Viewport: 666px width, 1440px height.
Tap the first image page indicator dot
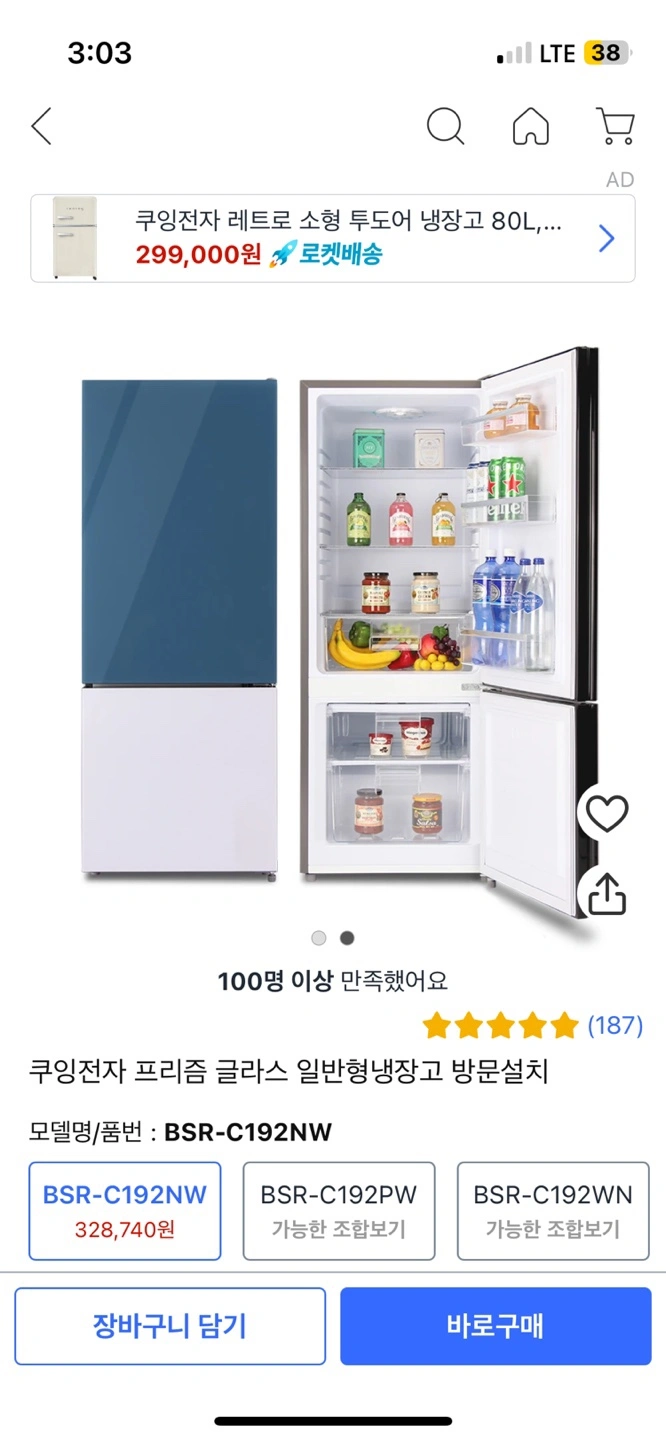pos(319,938)
